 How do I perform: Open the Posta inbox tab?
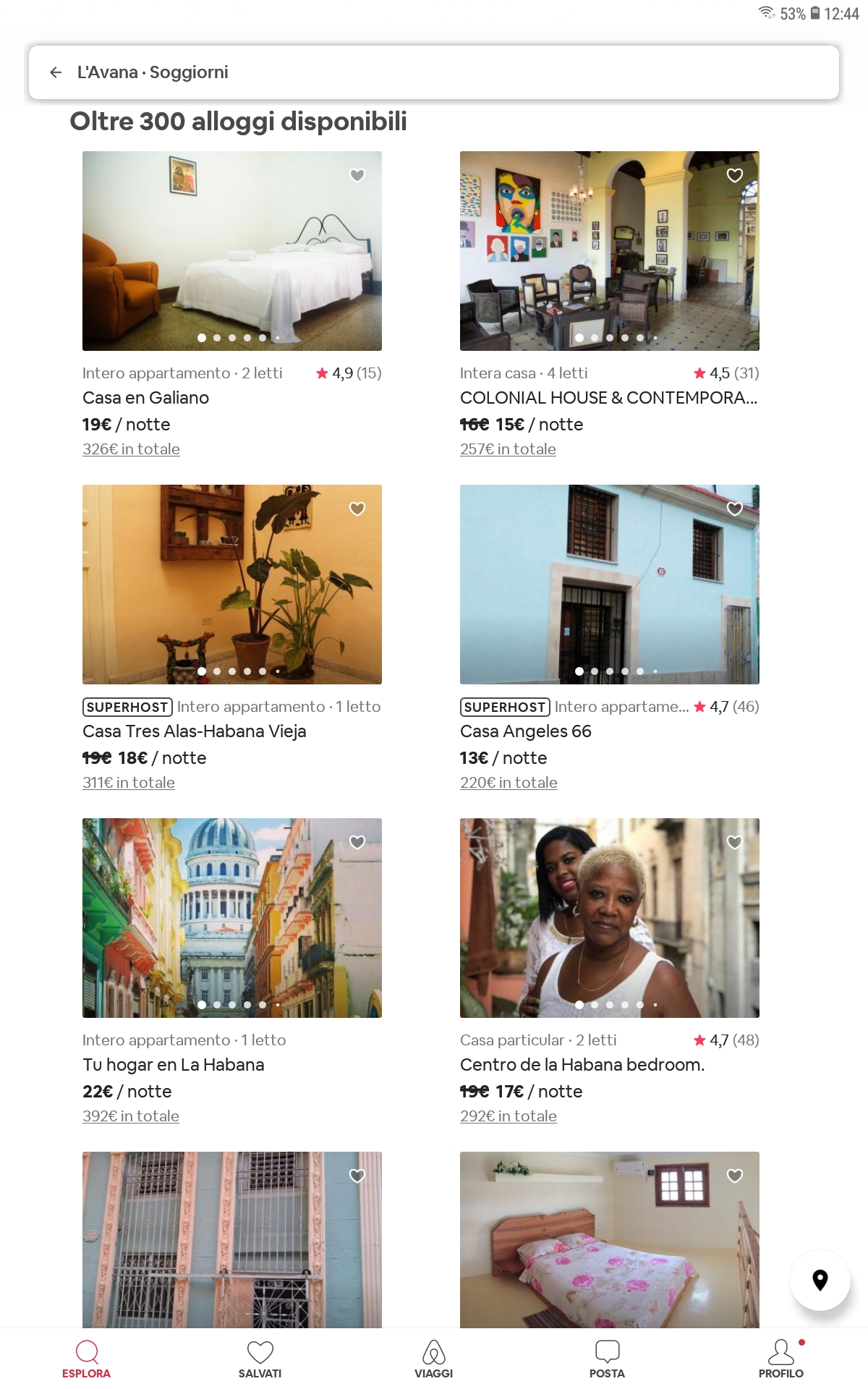point(607,1359)
